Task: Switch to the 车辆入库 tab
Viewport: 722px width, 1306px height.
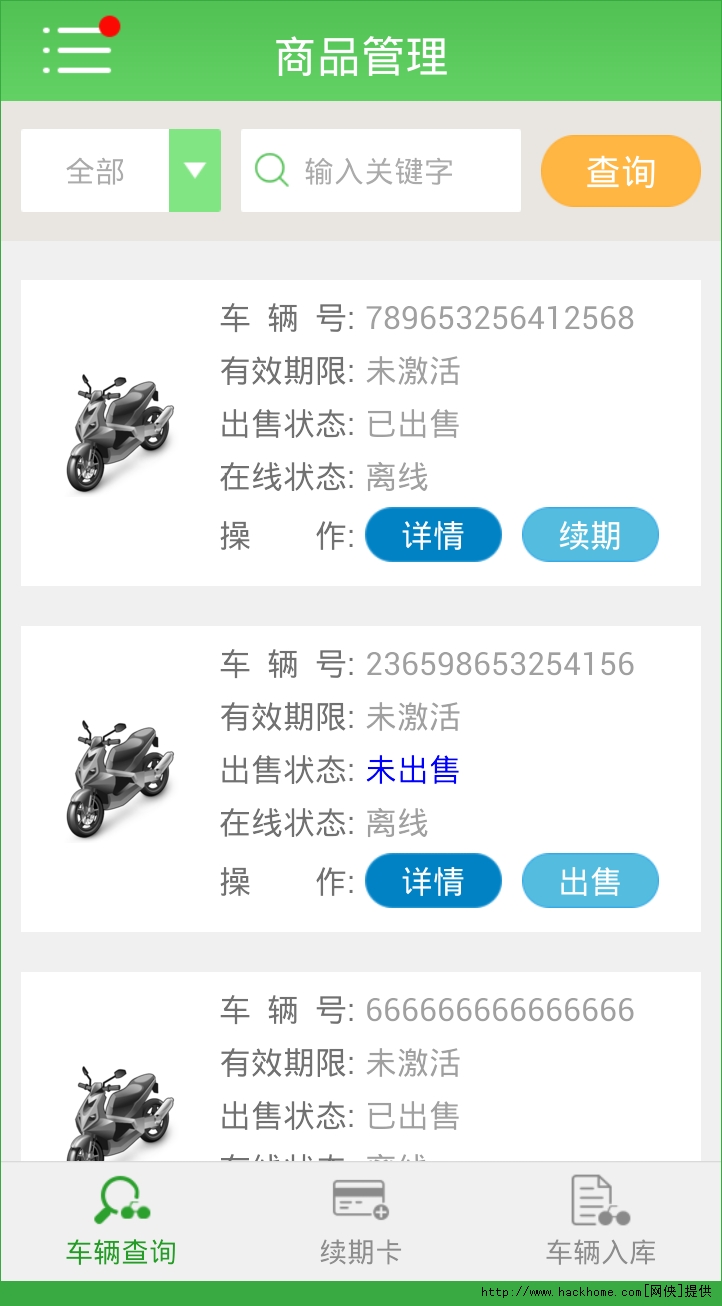Action: [x=600, y=1222]
